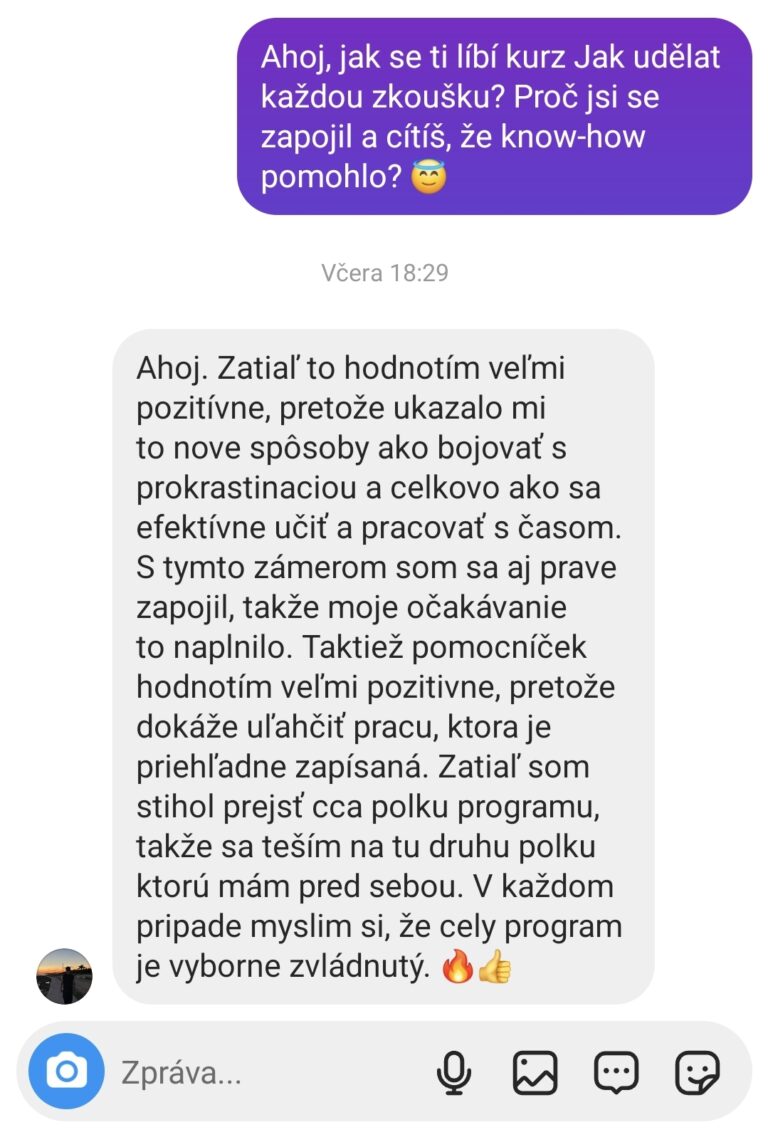Open the quick replies bubble icon
Screen dimensions: 768x1137
click(616, 1073)
